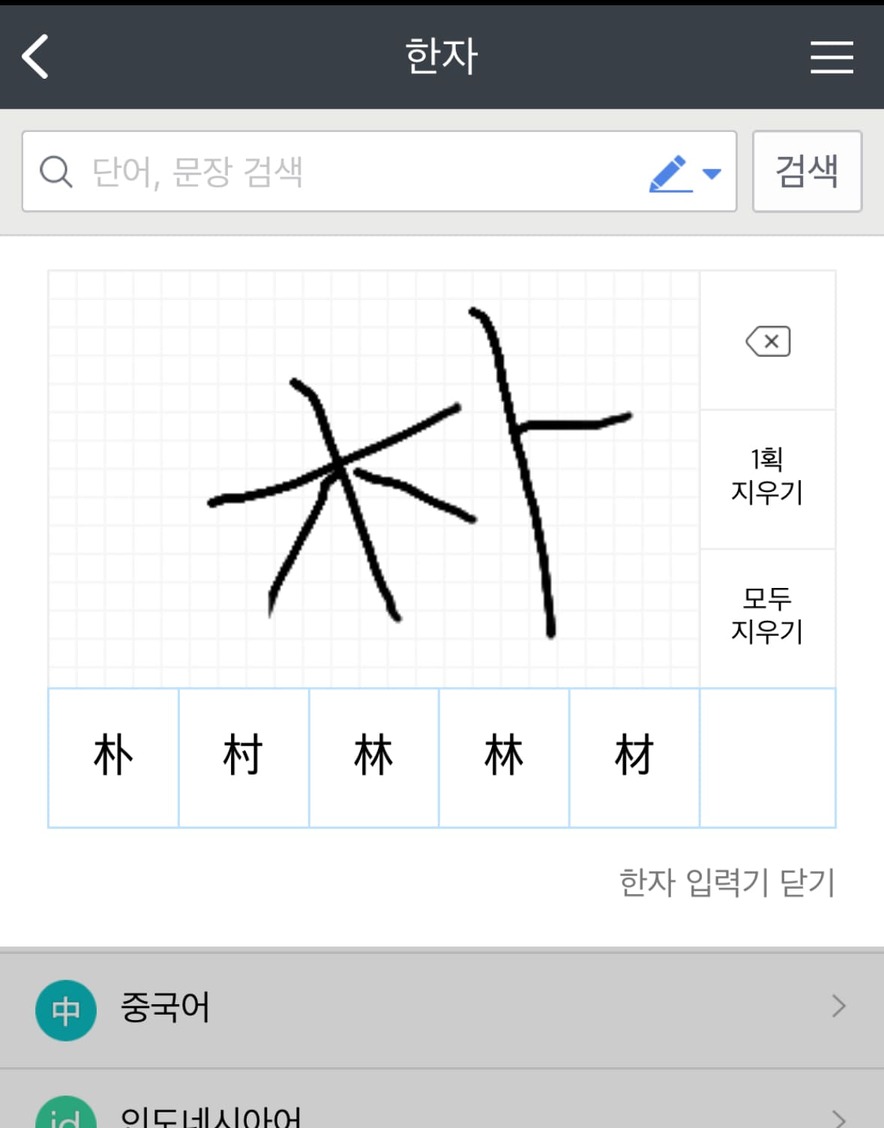Choose the first 林 candidate
The width and height of the screenshot is (884, 1128).
373,757
